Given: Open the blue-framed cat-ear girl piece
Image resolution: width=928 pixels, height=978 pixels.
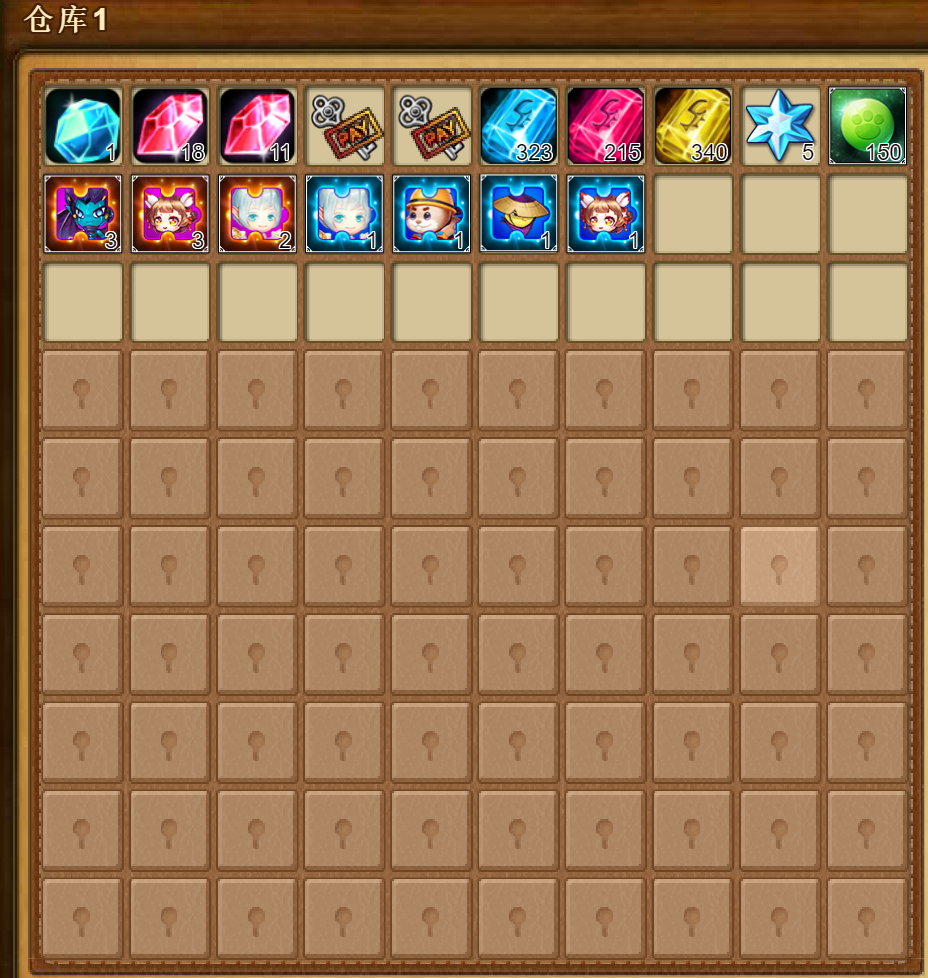Looking at the screenshot, I should coord(605,214).
